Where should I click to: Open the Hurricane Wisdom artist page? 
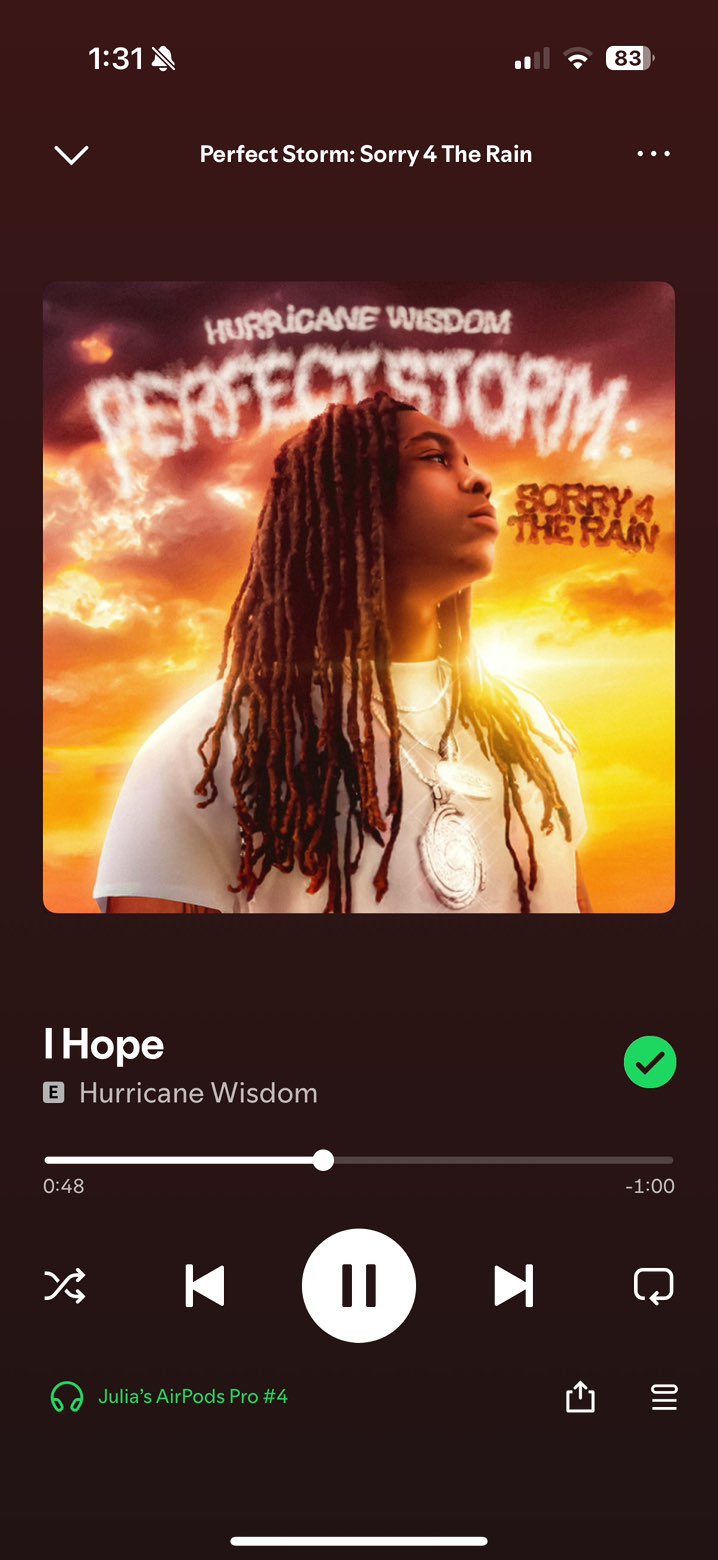[x=198, y=1093]
